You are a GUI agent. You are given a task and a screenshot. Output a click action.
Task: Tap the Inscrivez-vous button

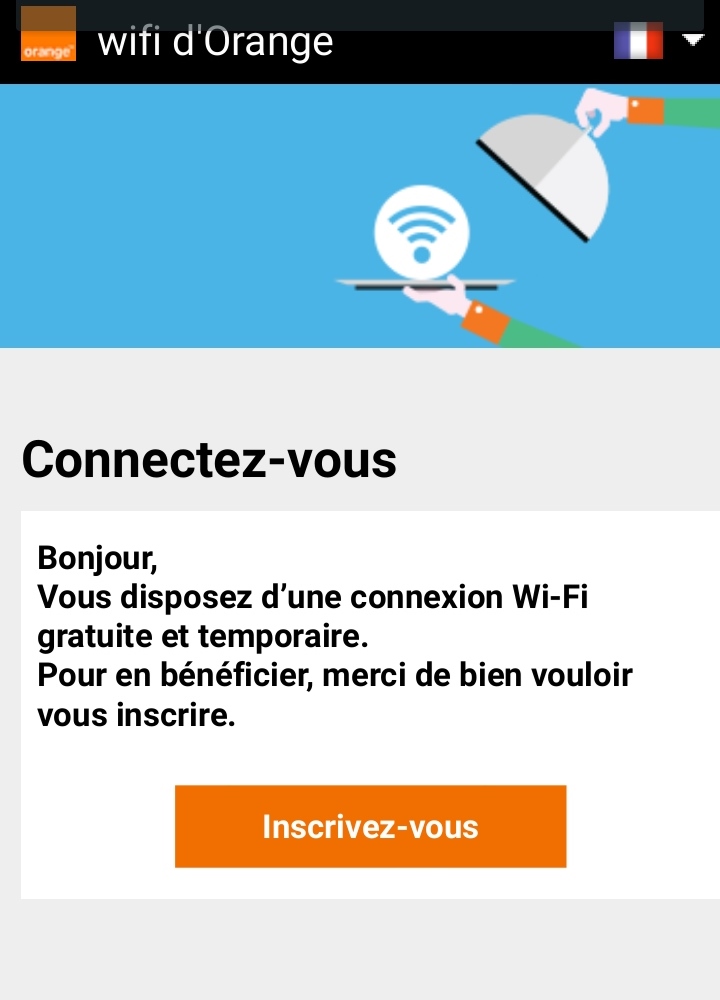pos(370,826)
